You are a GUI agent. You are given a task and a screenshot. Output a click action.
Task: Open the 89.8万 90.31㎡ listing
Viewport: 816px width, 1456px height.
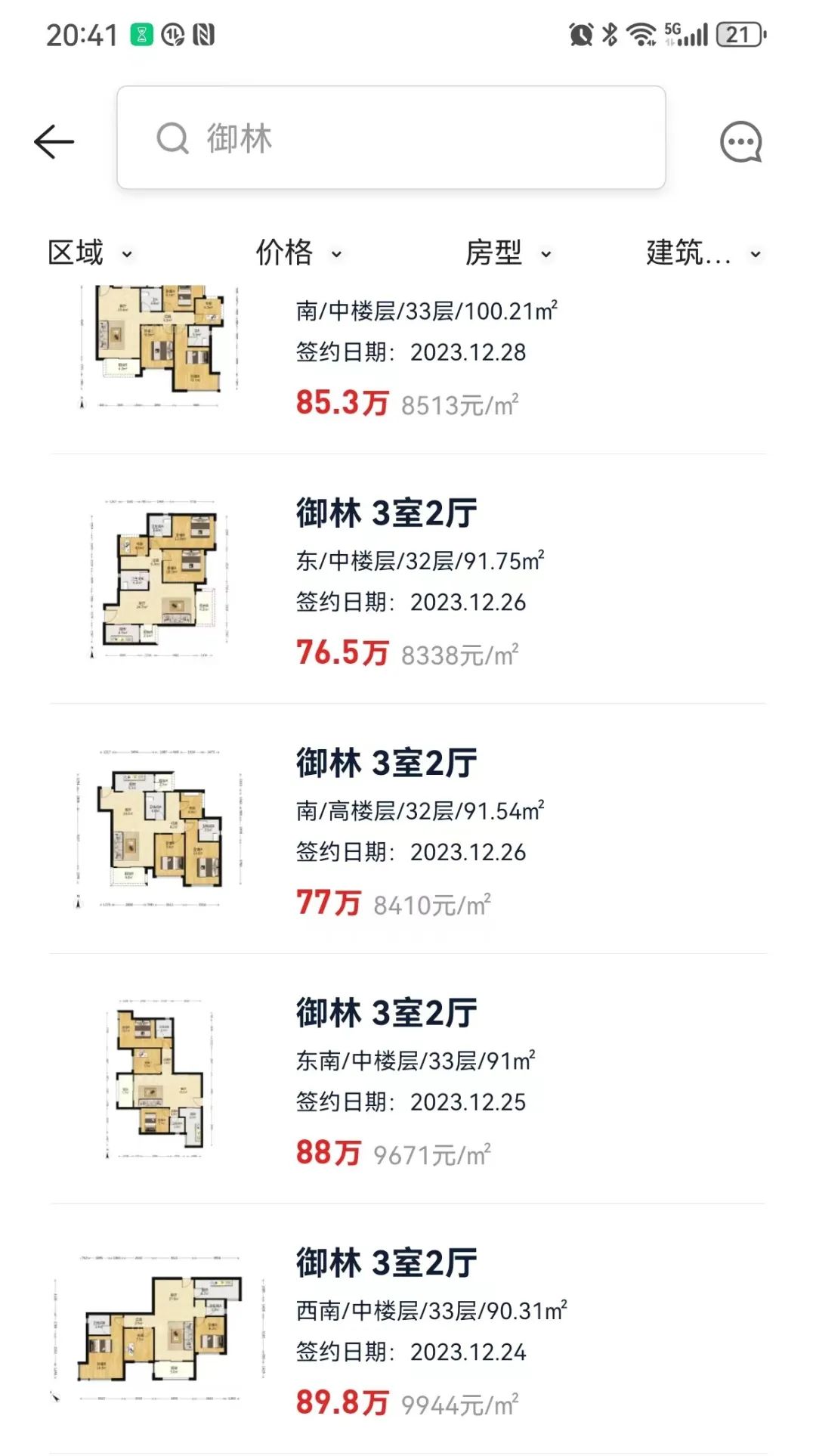408,1329
